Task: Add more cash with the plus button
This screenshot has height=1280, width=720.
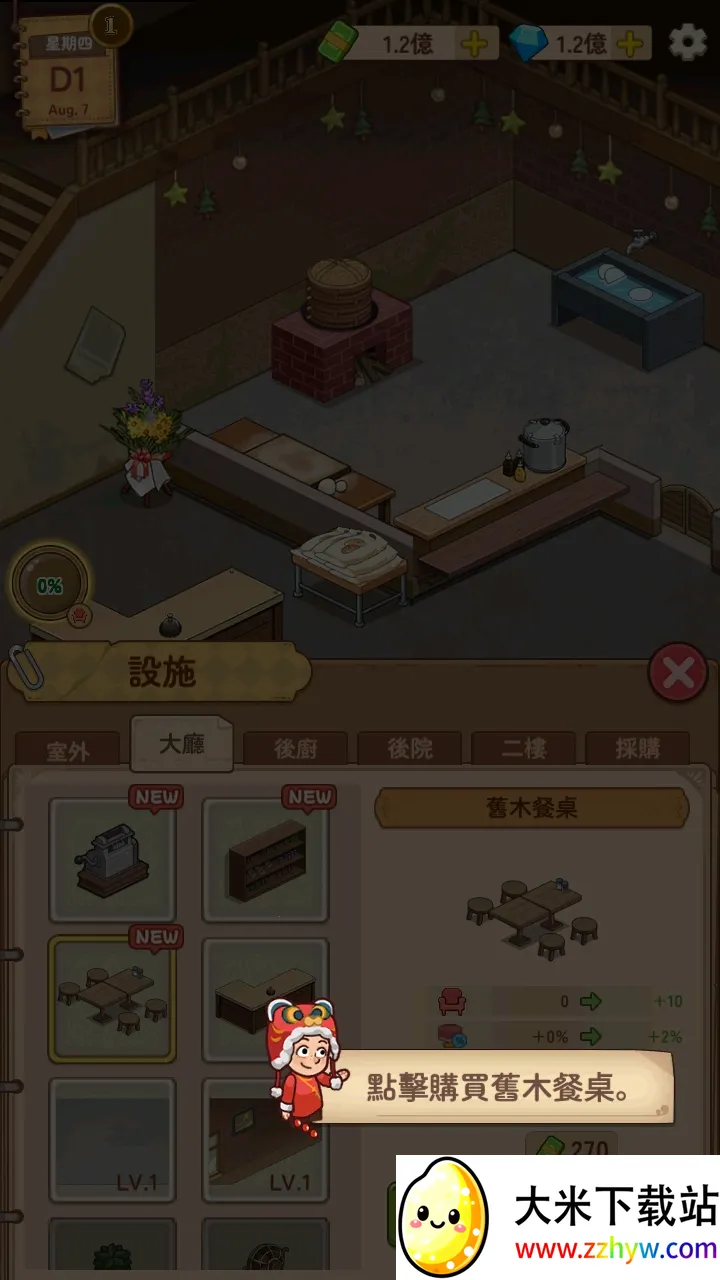Action: tap(474, 44)
